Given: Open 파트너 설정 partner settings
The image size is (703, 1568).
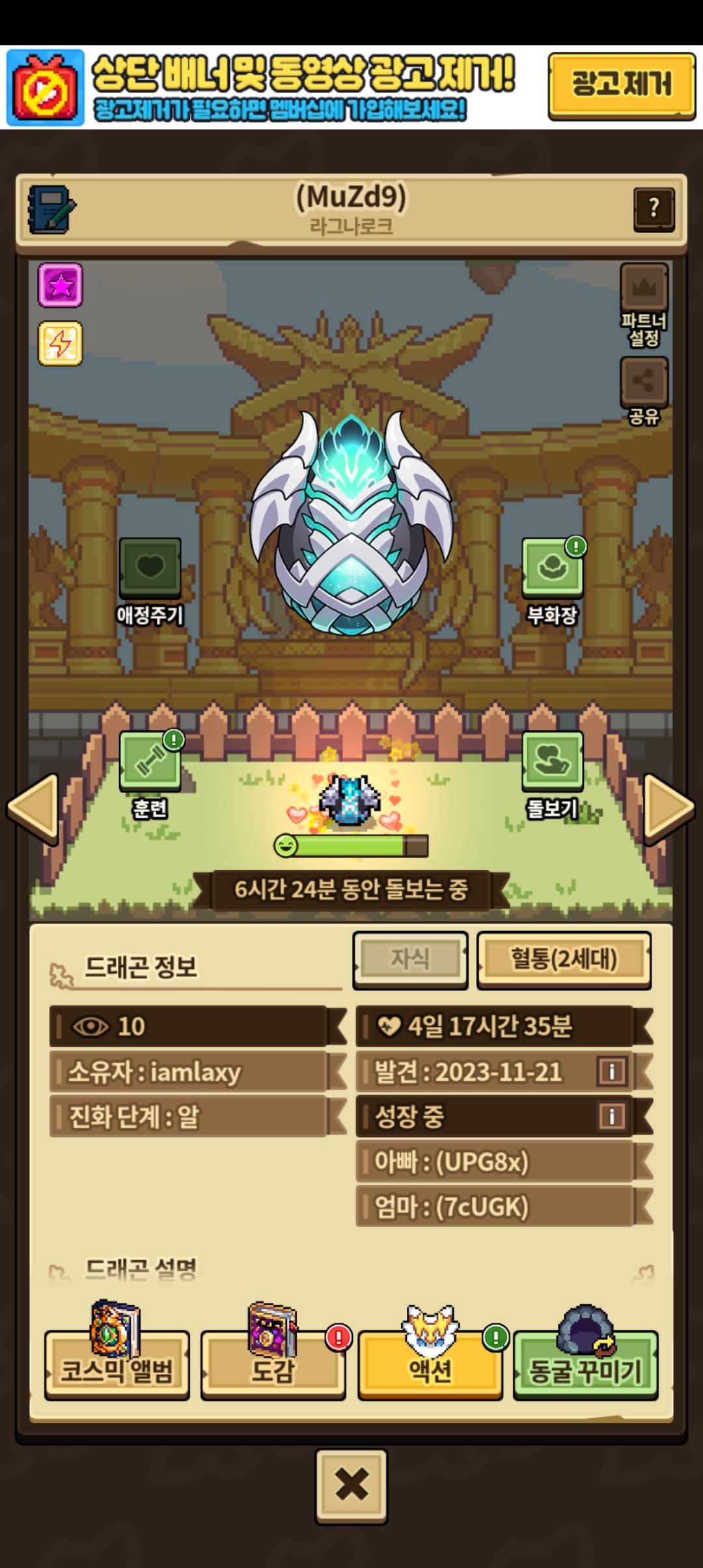Looking at the screenshot, I should pos(644,306).
